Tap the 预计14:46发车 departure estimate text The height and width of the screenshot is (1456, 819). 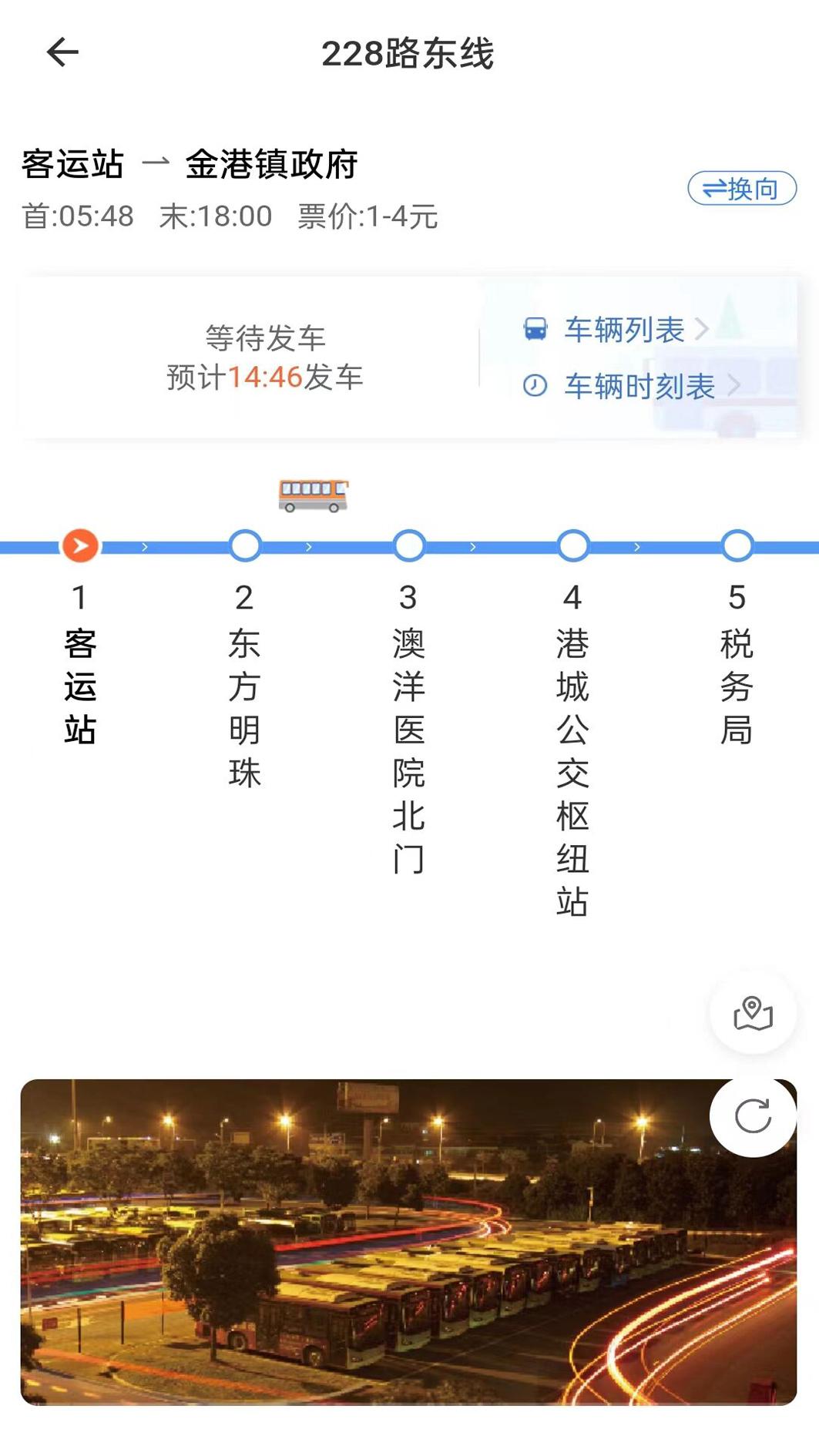point(266,377)
